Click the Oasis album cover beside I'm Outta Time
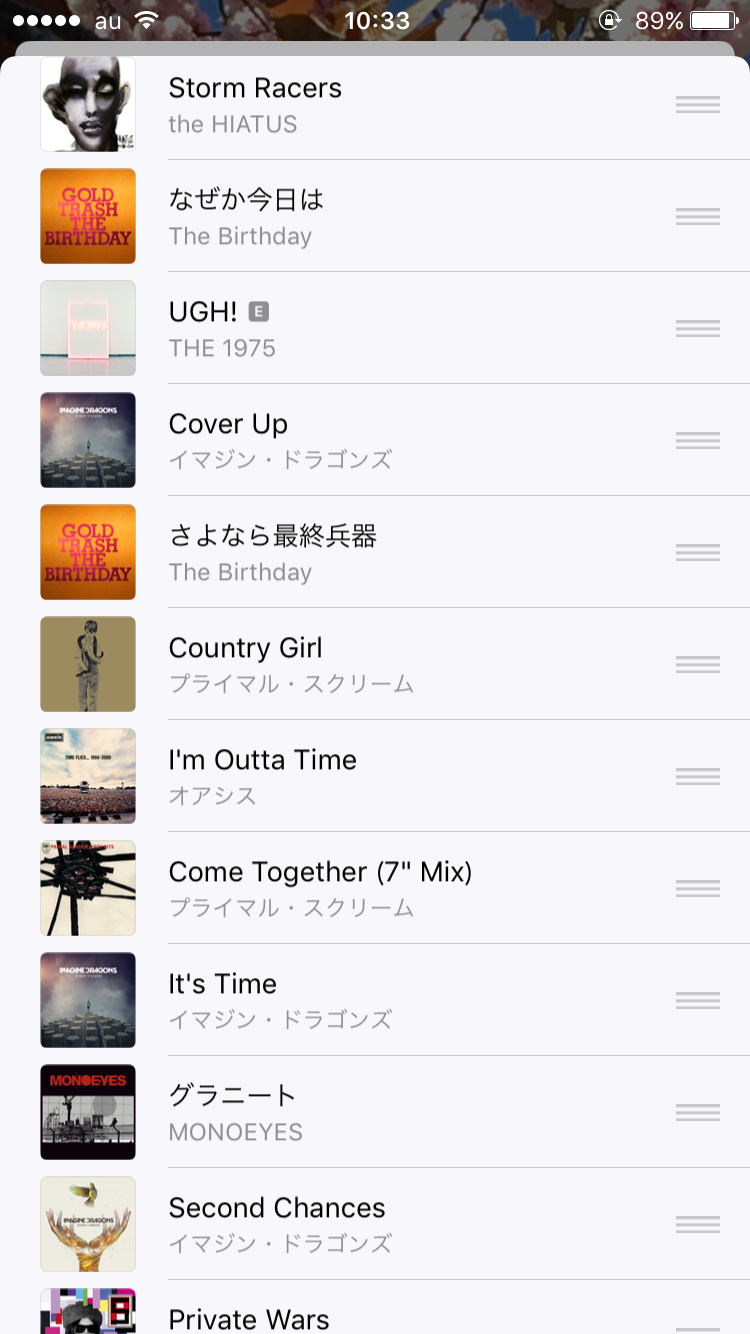750x1334 pixels. coord(87,776)
